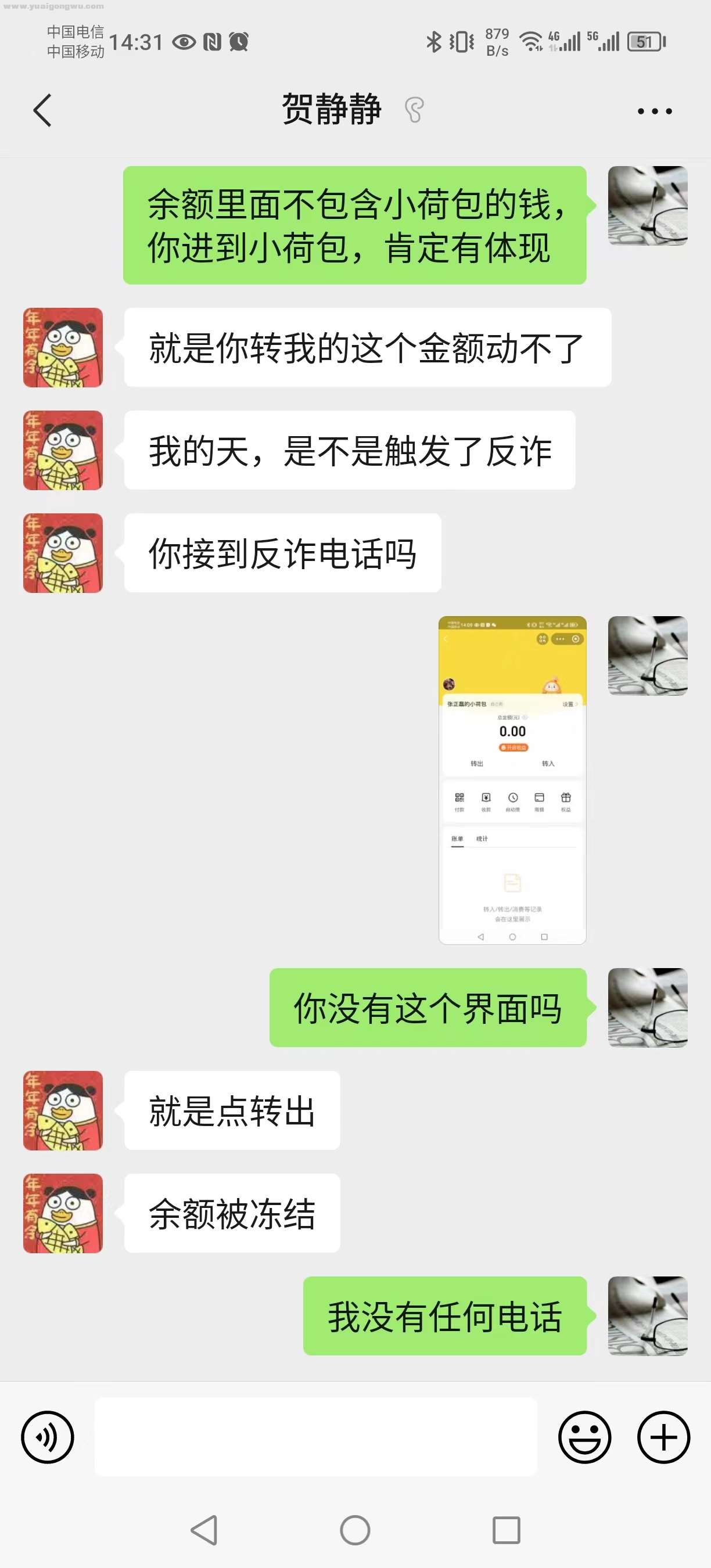The width and height of the screenshot is (711, 1568).
Task: Focus the message text field
Action: [x=315, y=1437]
